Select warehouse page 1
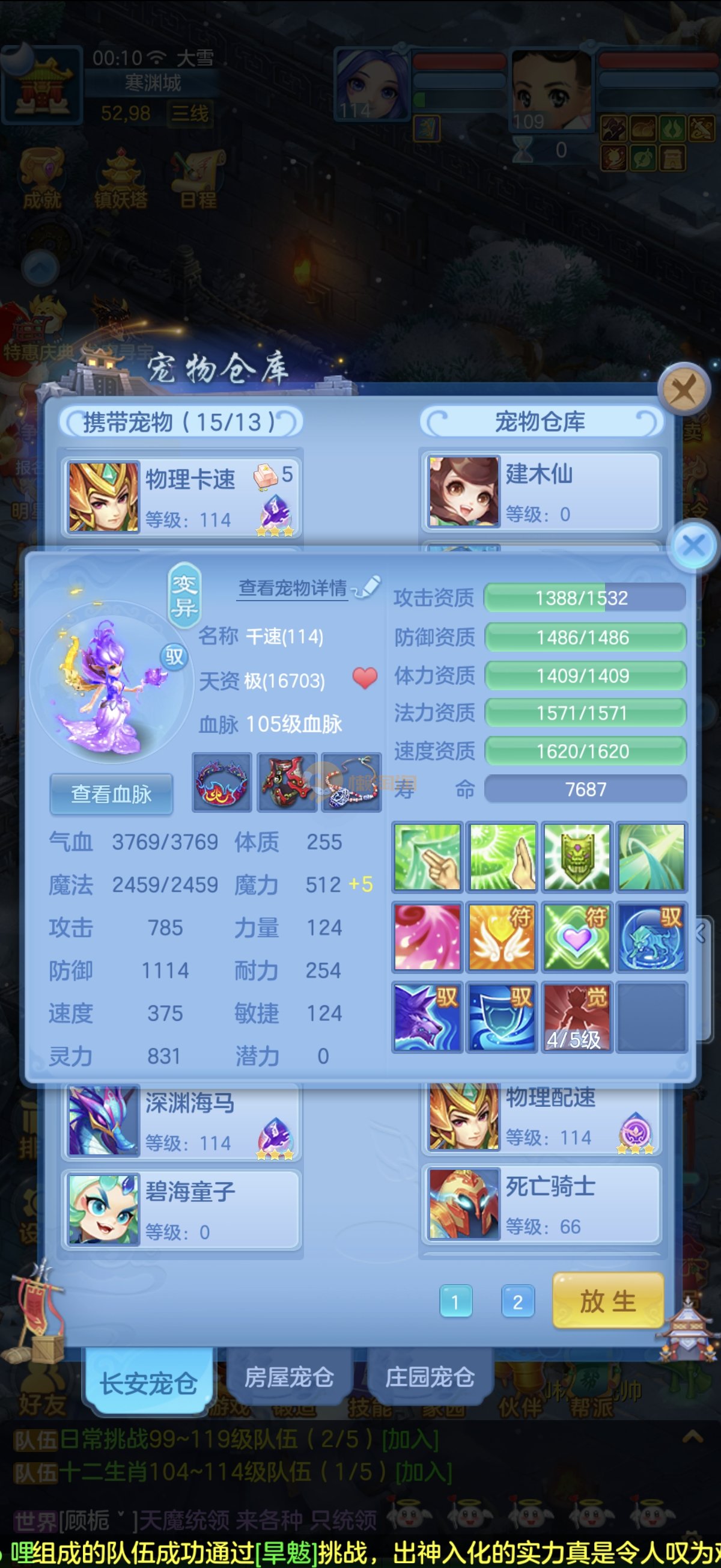The height and width of the screenshot is (1568, 721). (x=455, y=1302)
